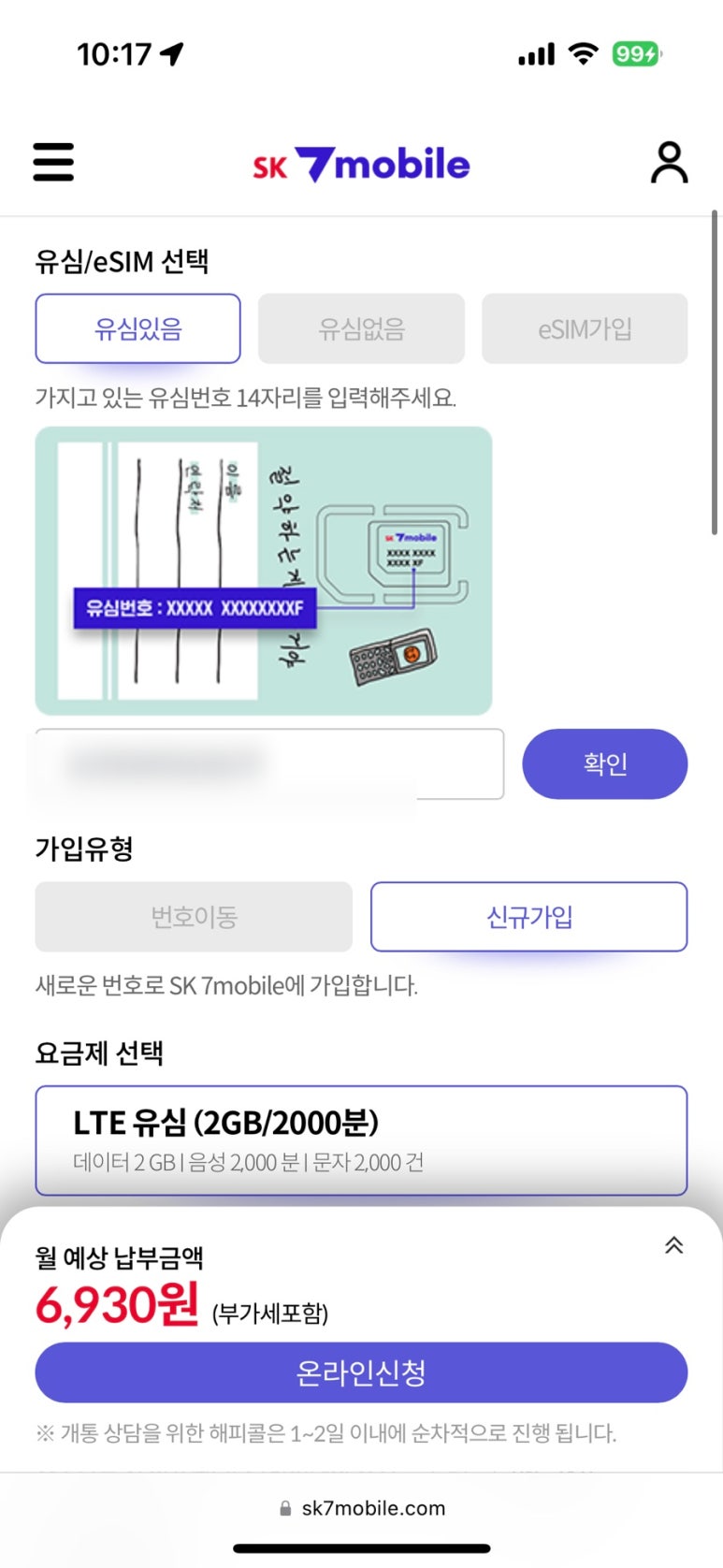This screenshot has height=1568, width=723.
Task: Select the 유심있음 option
Action: [138, 328]
